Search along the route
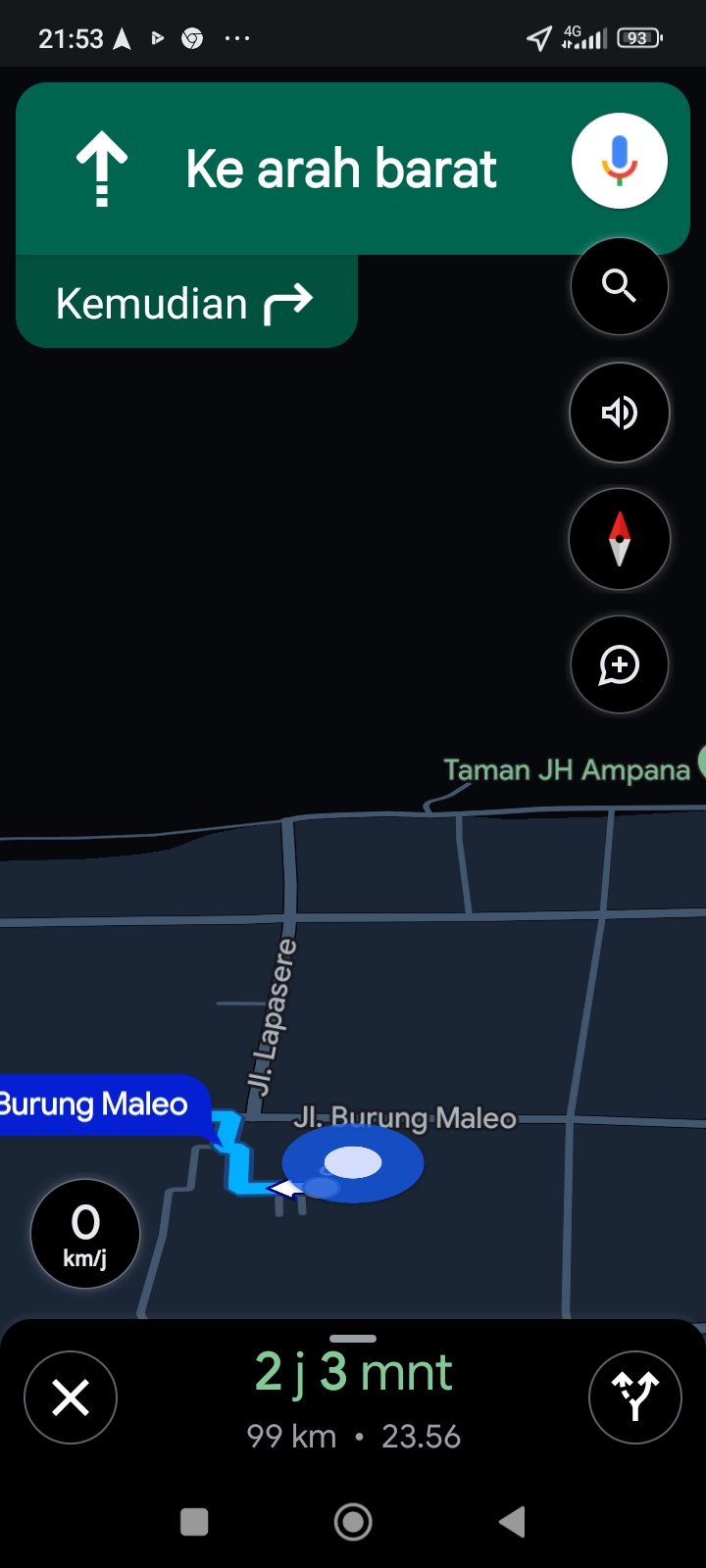 coord(620,286)
